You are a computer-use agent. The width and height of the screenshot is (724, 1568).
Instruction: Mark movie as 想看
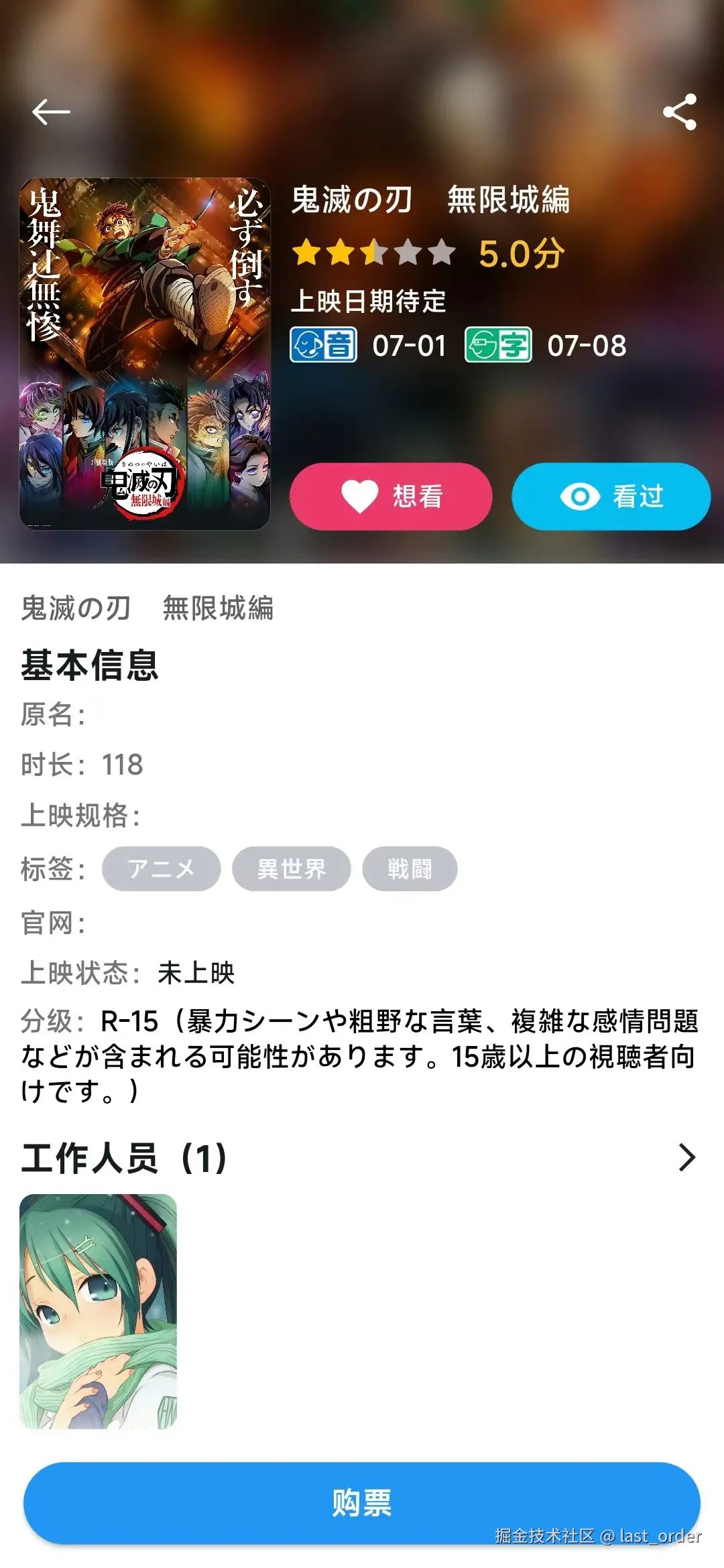click(x=391, y=497)
